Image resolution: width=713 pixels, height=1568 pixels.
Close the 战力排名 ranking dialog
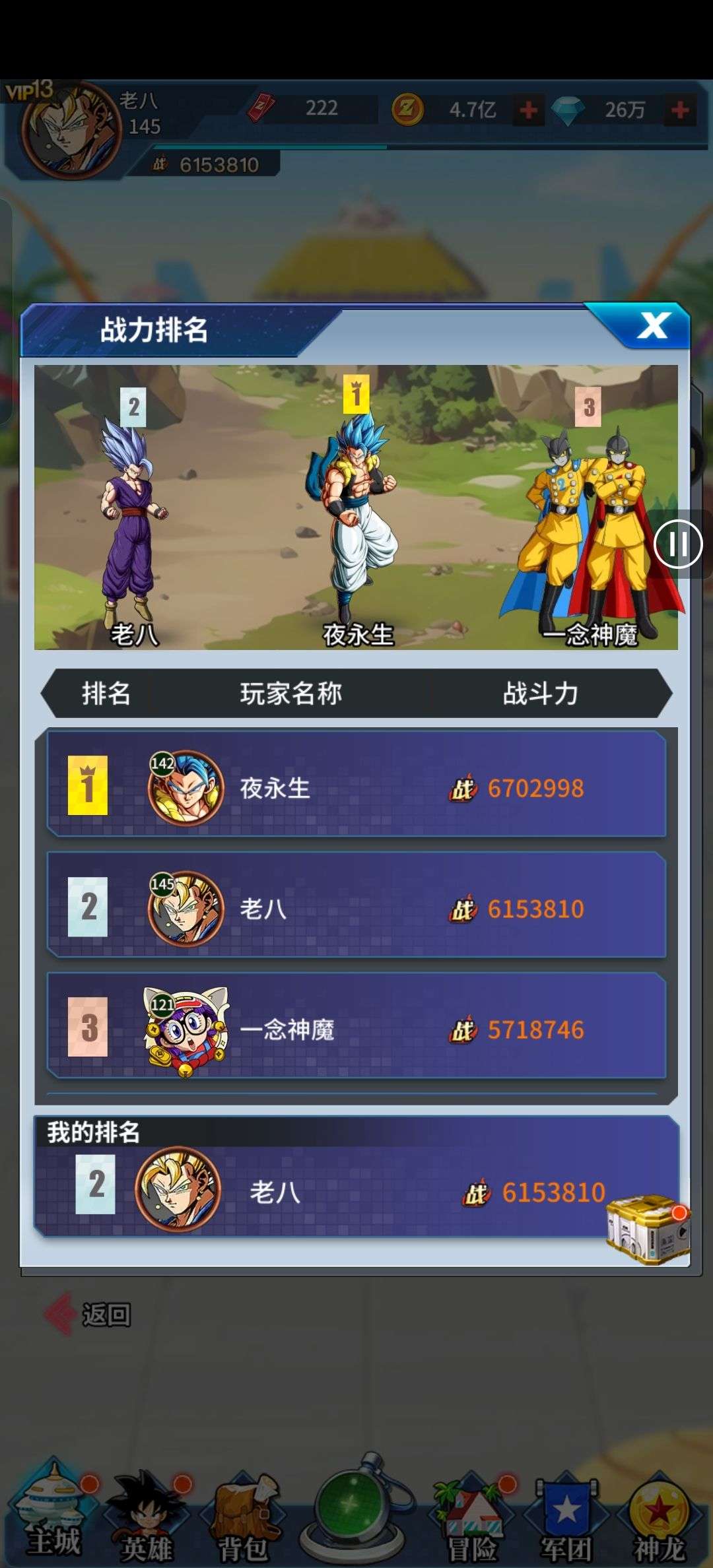coord(652,325)
